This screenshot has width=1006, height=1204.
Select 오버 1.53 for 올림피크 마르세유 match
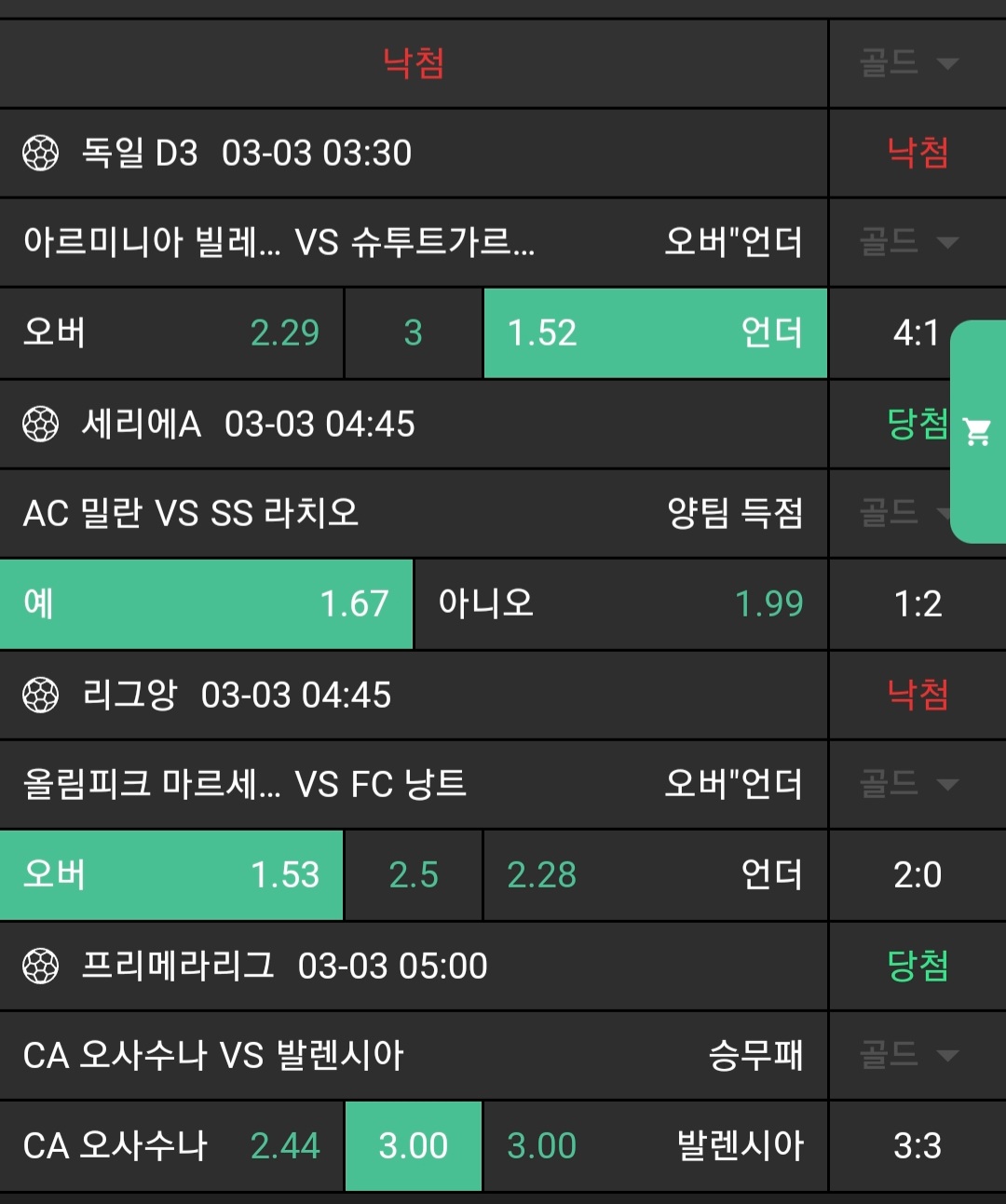click(171, 874)
